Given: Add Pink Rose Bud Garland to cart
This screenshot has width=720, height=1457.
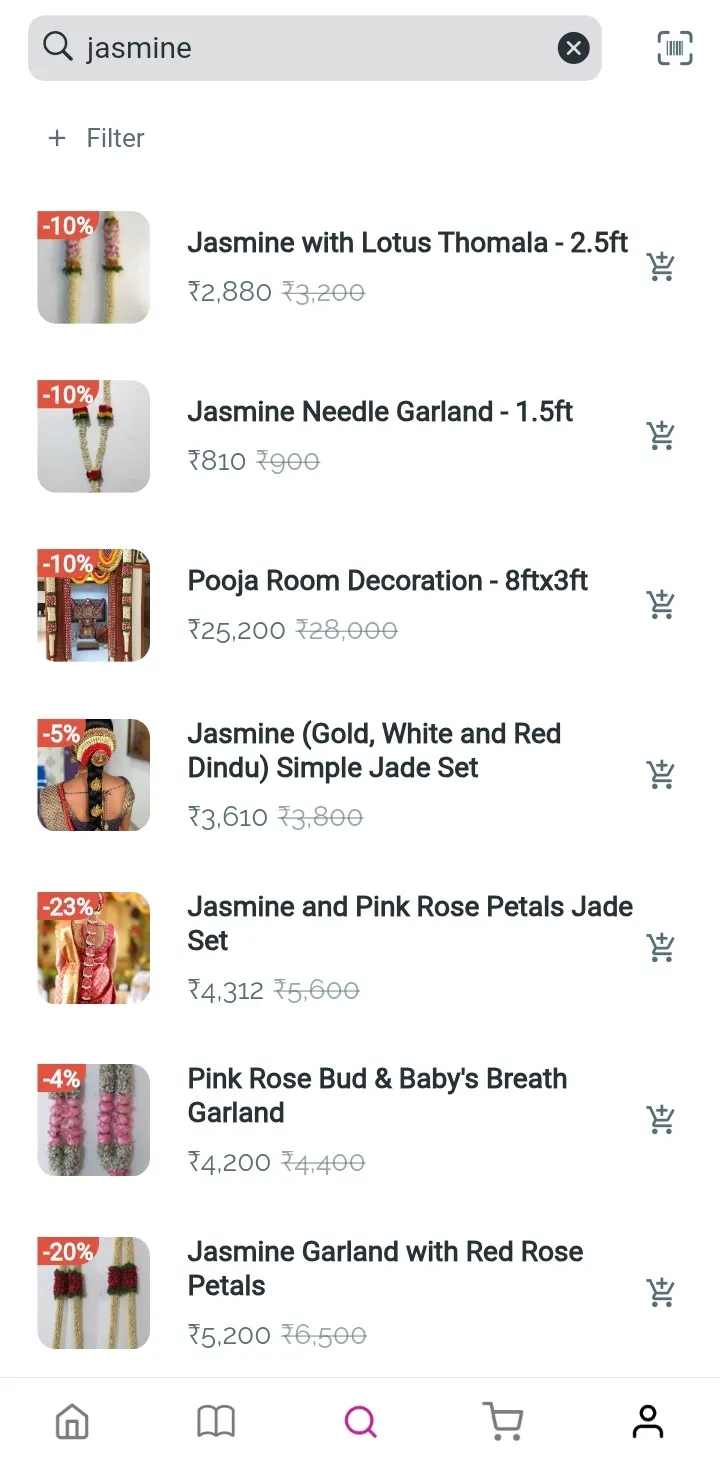Looking at the screenshot, I should (661, 1120).
